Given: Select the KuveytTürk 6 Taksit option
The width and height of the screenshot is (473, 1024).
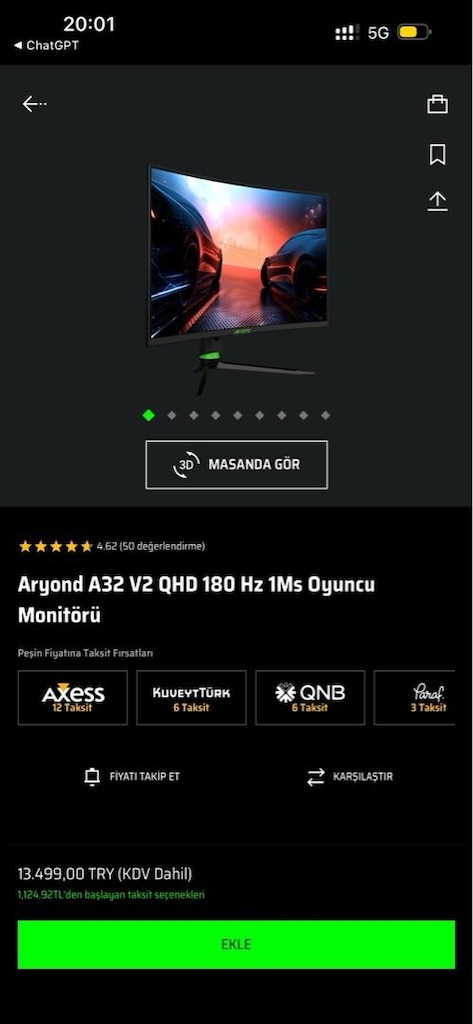Looking at the screenshot, I should pos(191,697).
